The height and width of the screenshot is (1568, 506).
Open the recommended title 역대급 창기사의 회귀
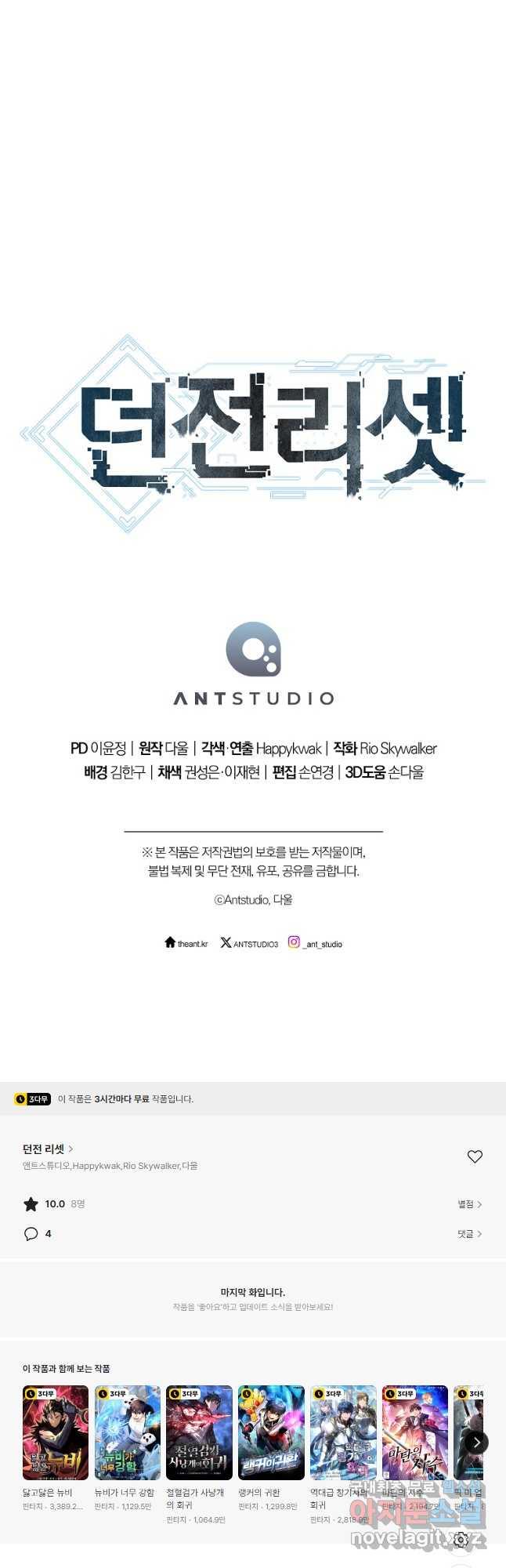tap(343, 1433)
